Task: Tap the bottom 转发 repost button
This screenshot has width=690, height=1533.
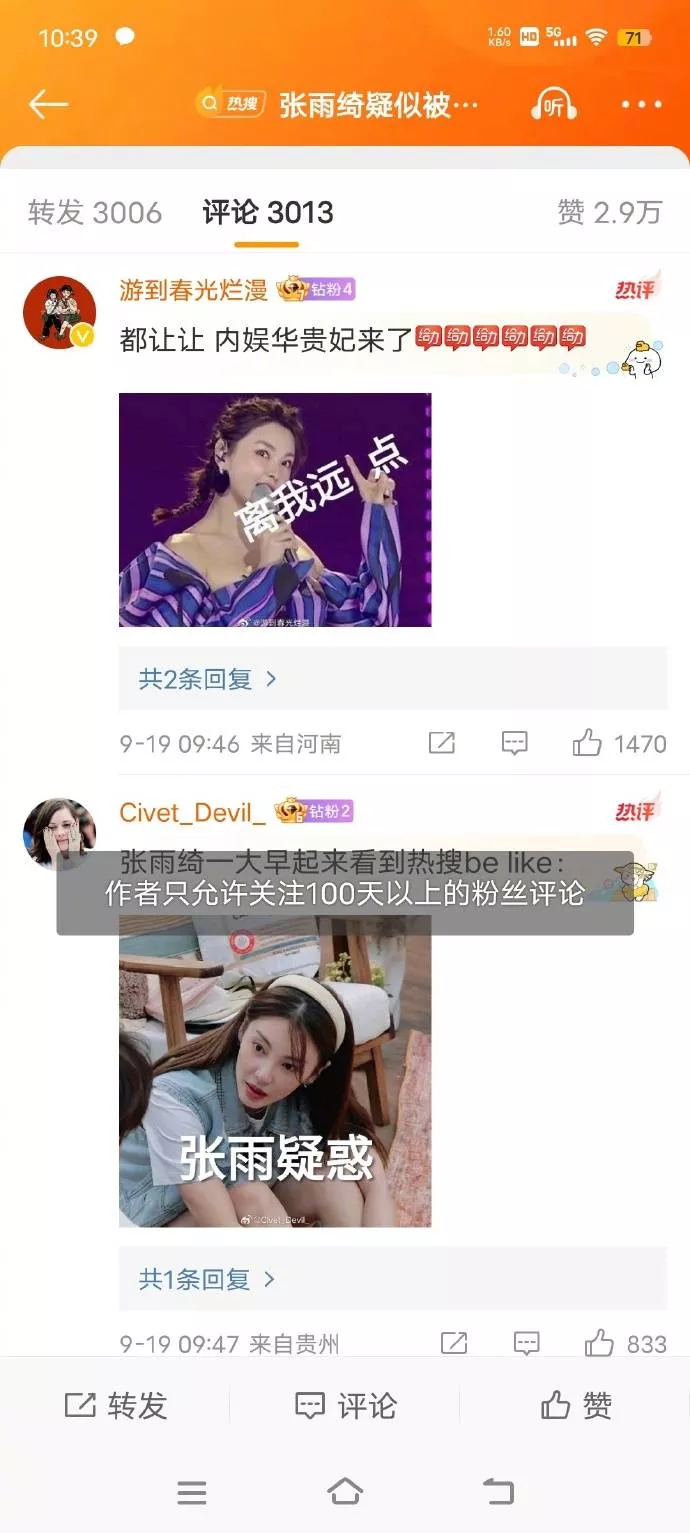Action: coord(115,1405)
